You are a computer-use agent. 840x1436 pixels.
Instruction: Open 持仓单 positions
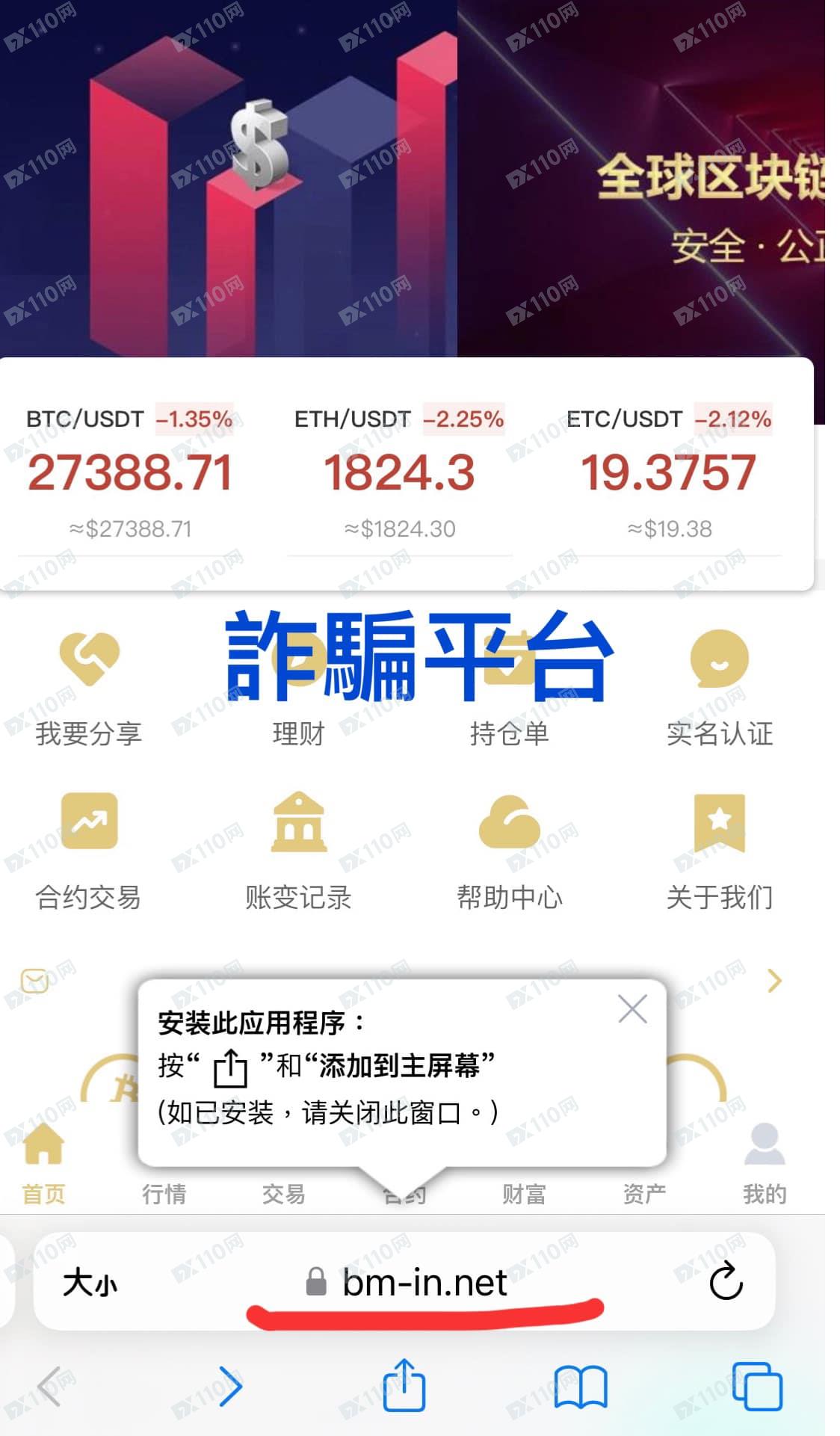[x=509, y=733]
